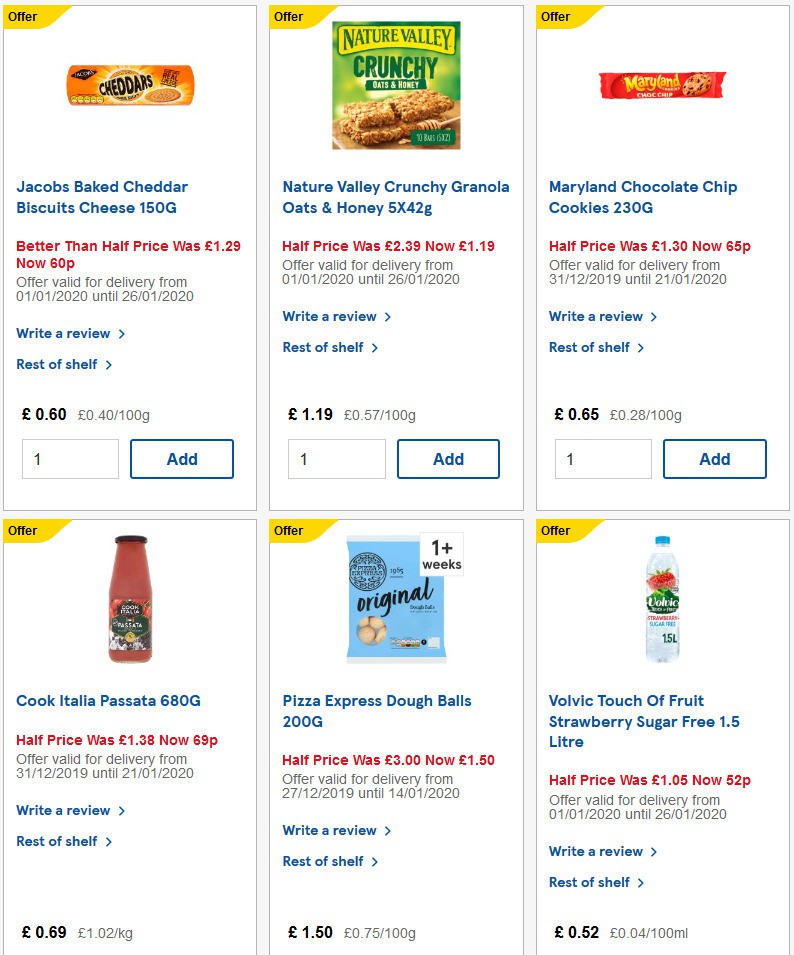The height and width of the screenshot is (955, 794).
Task: Write a review for Jacobs Cheddar biscuits
Action: point(64,333)
